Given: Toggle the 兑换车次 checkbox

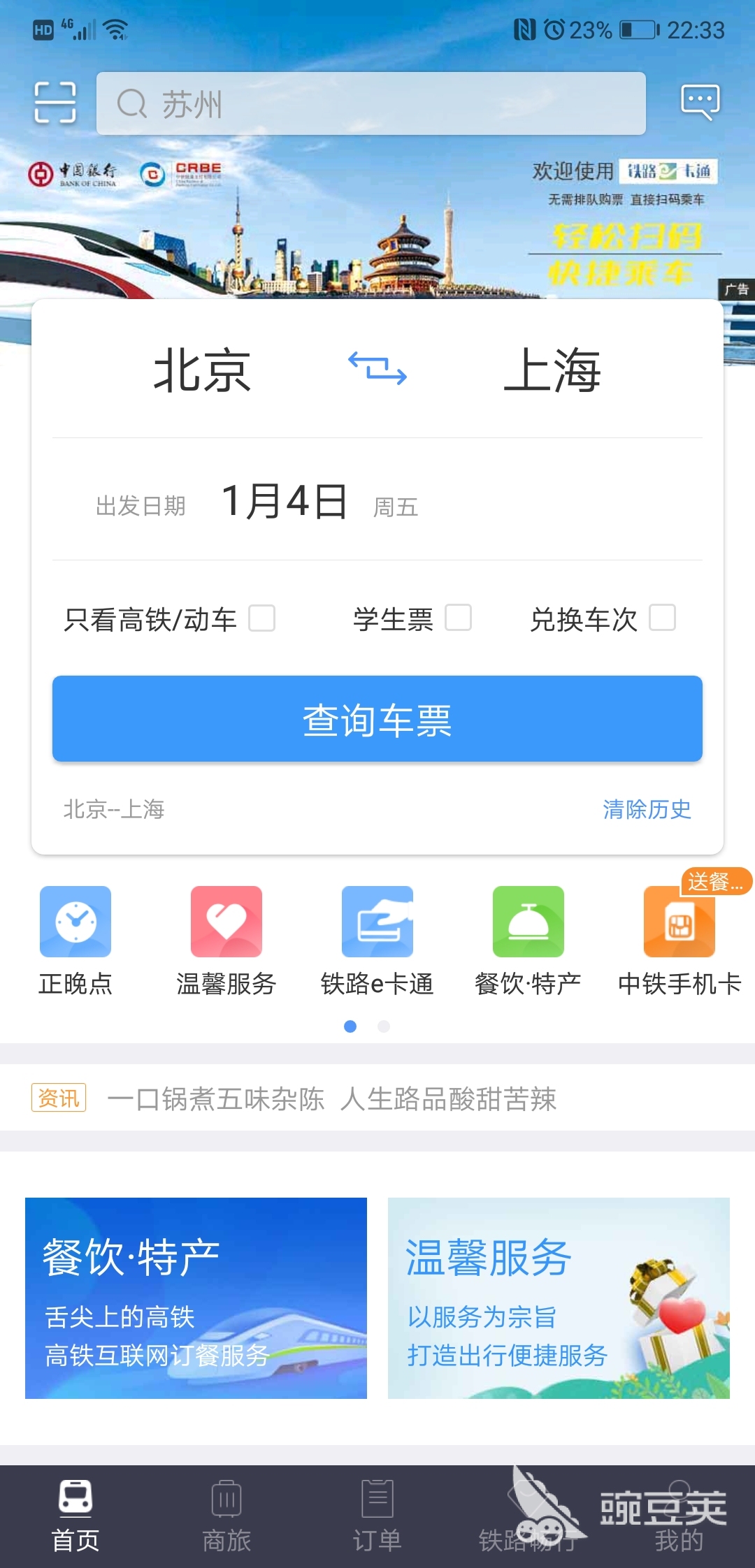Looking at the screenshot, I should pos(662,619).
